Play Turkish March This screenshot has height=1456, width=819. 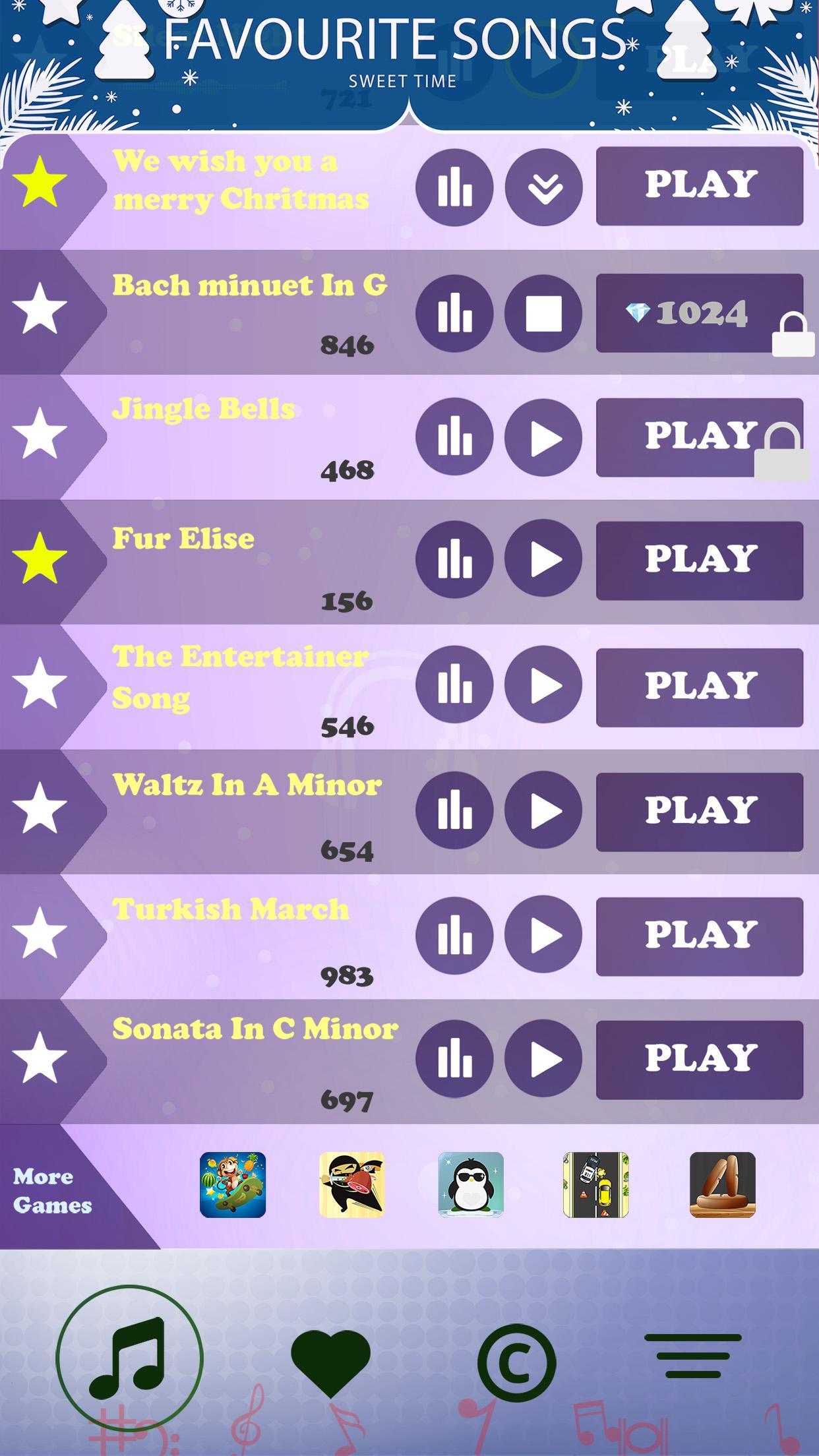(x=699, y=936)
